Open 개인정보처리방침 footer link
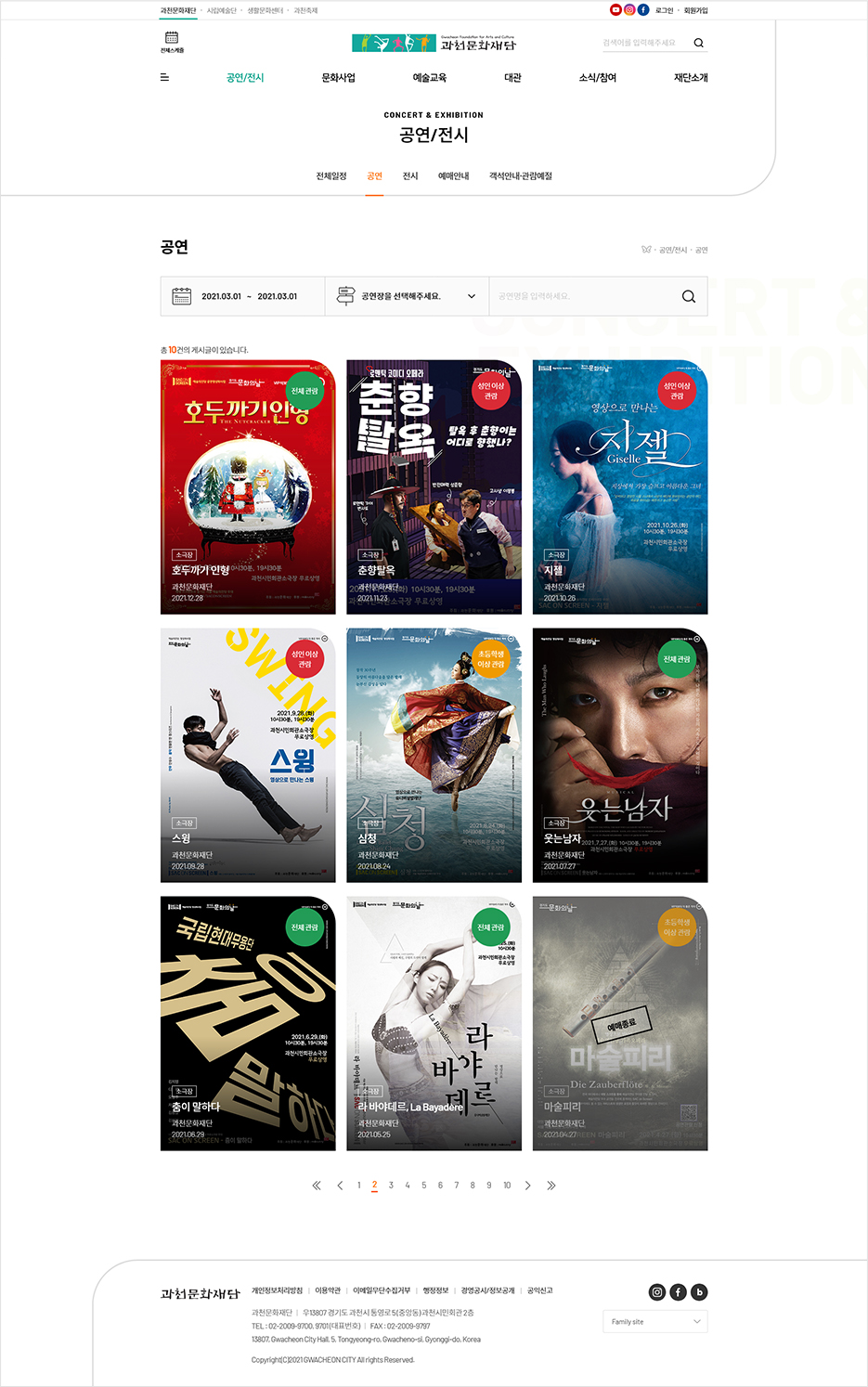The image size is (868, 1387). (x=277, y=1290)
